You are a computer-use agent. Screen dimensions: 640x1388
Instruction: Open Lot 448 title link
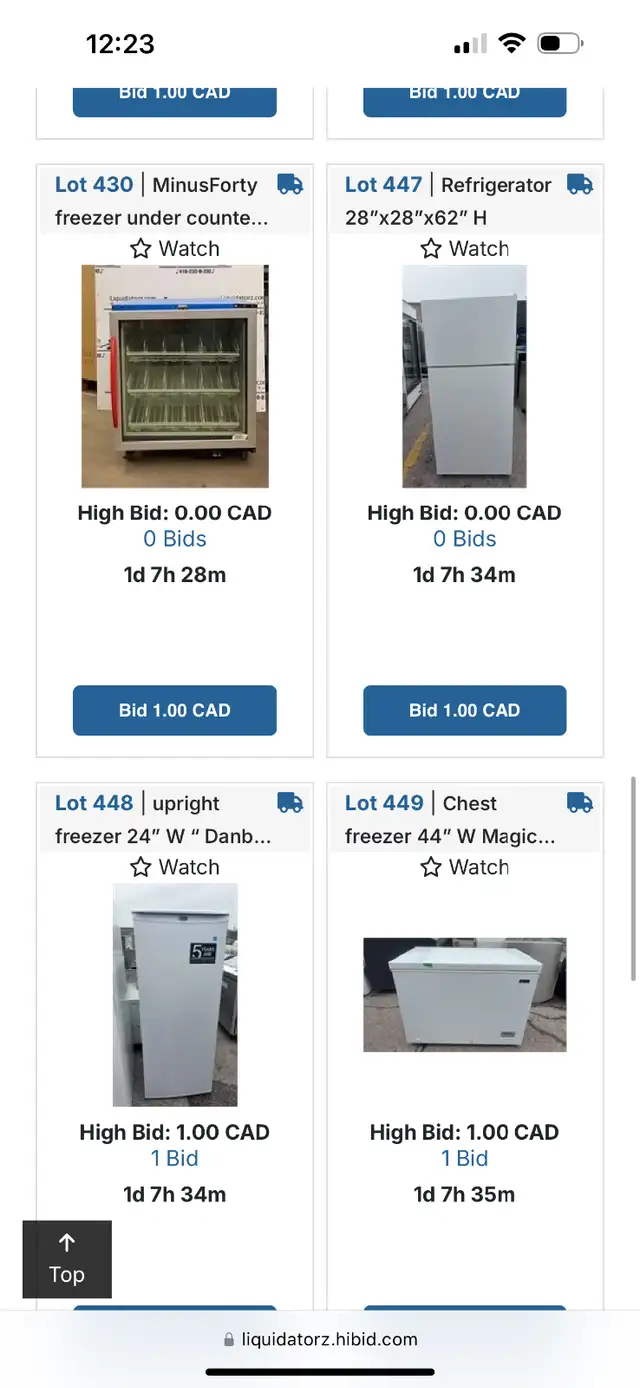point(94,803)
